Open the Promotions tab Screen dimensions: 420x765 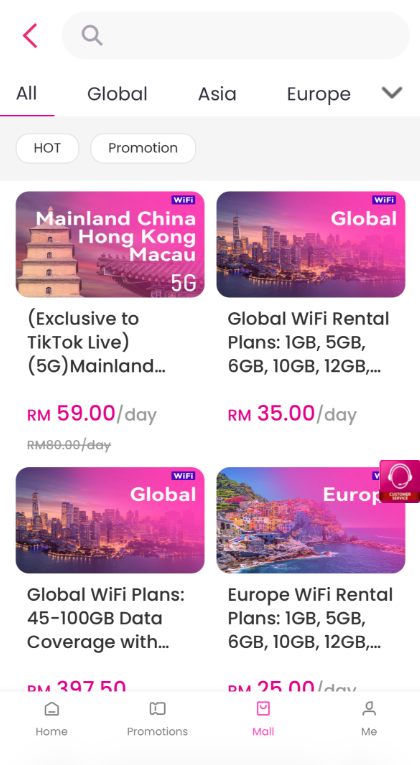click(x=157, y=719)
